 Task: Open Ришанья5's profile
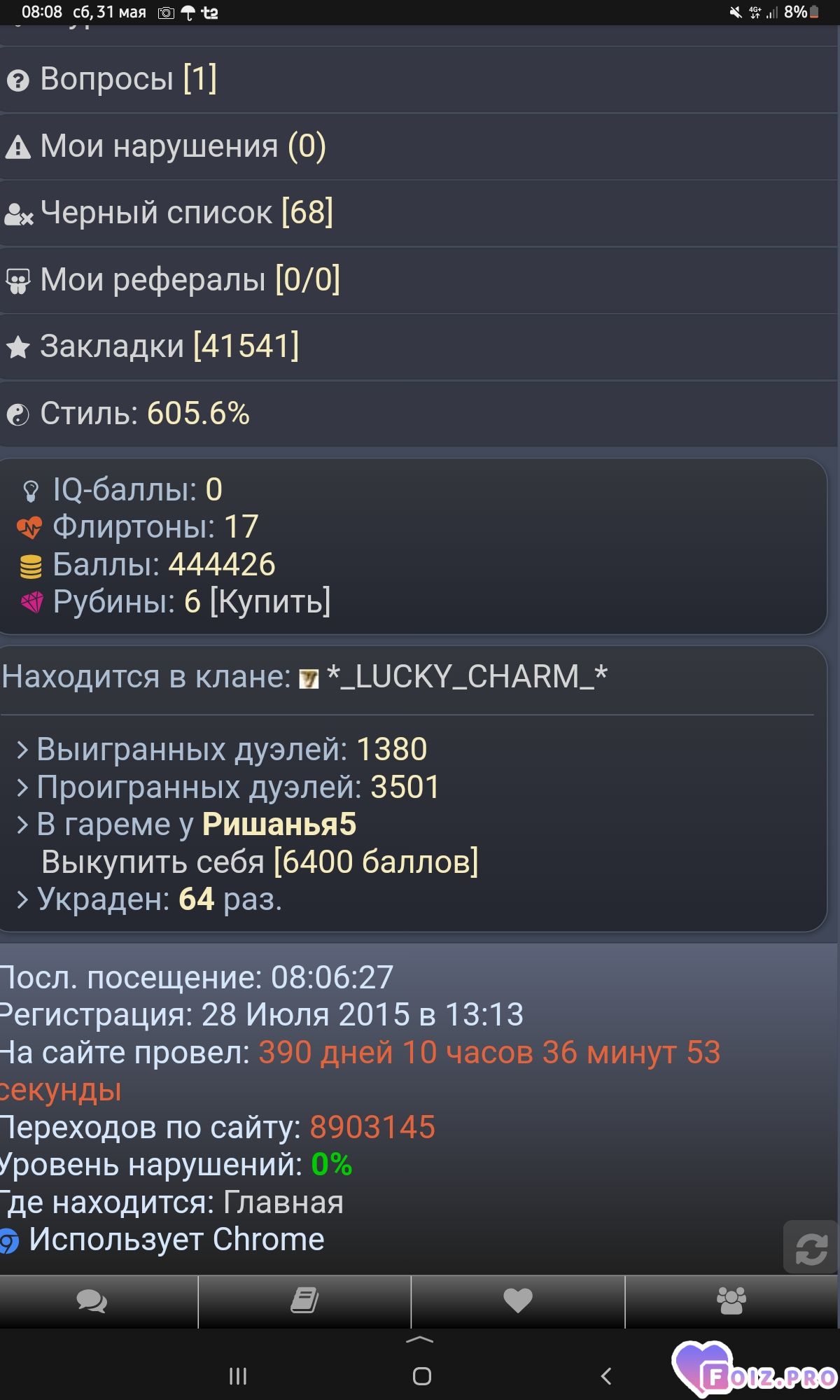point(279,825)
